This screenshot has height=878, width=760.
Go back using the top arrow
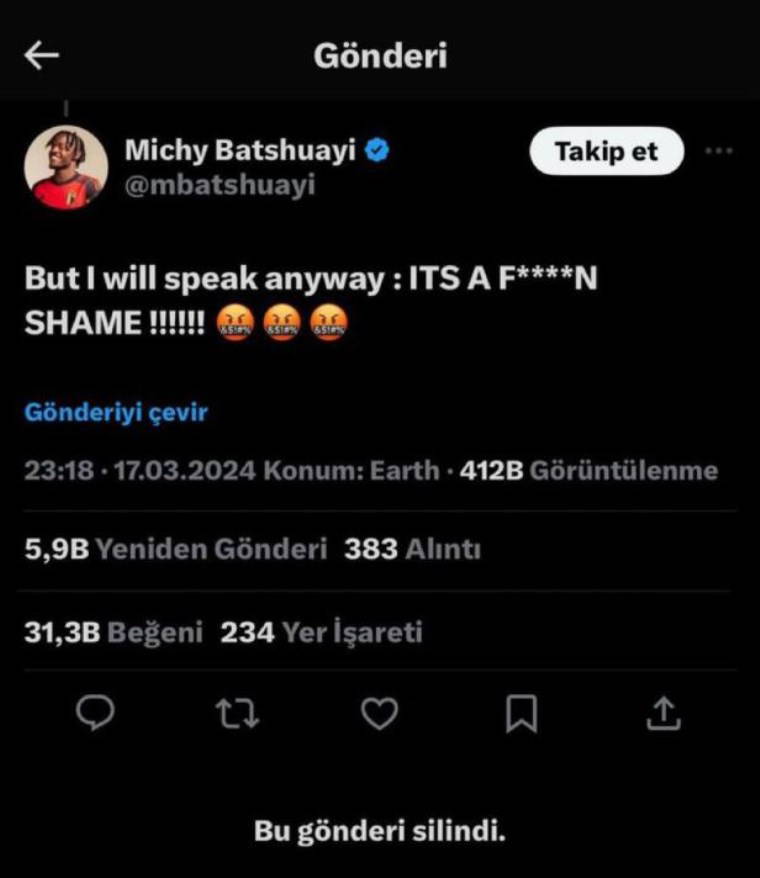[42, 56]
